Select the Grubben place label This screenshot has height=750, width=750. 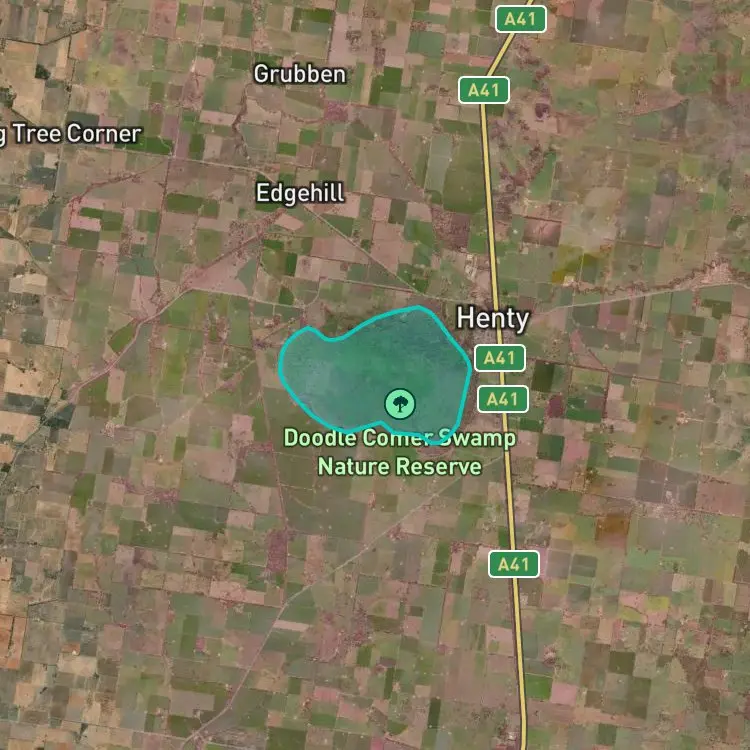coord(300,74)
